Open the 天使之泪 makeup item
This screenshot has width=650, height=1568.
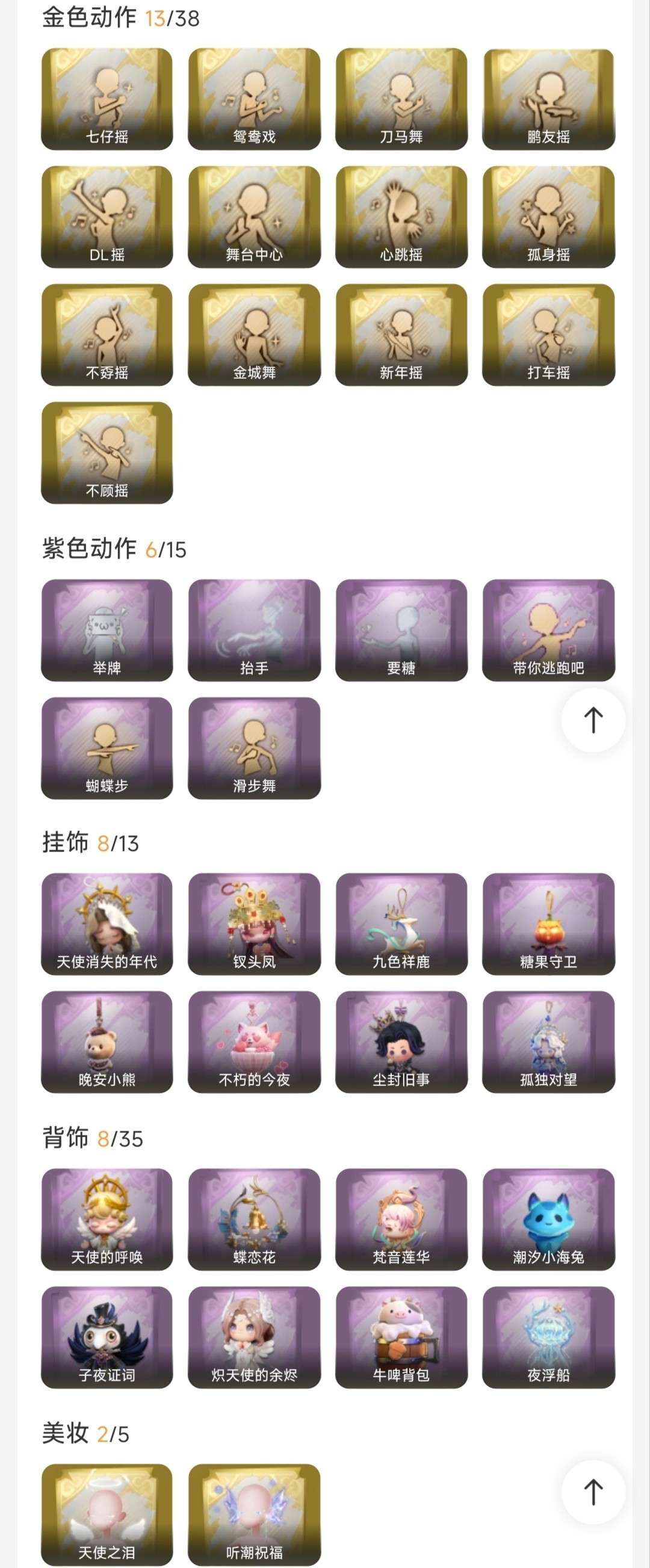[x=107, y=1514]
